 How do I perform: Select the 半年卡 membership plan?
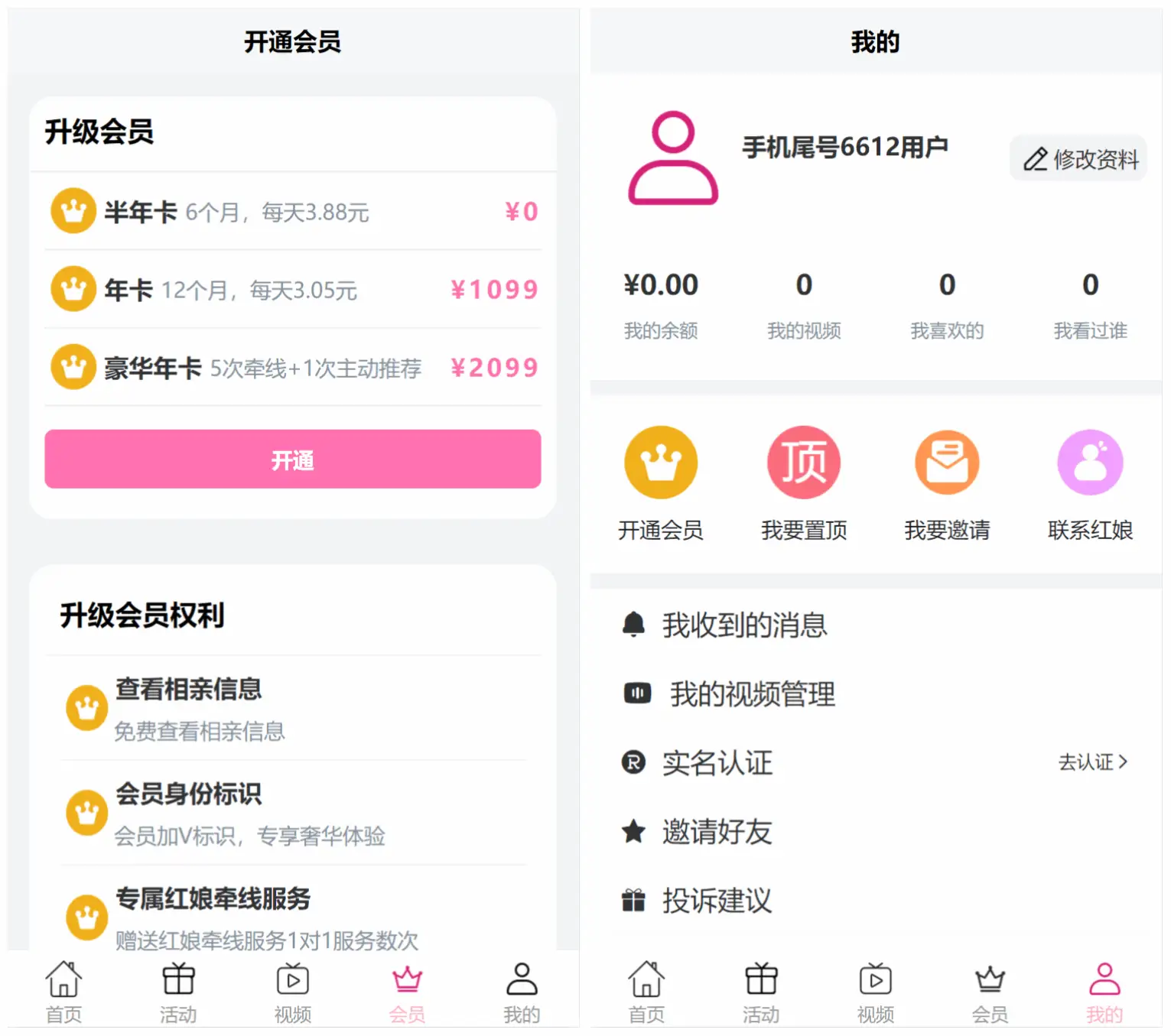point(293,212)
